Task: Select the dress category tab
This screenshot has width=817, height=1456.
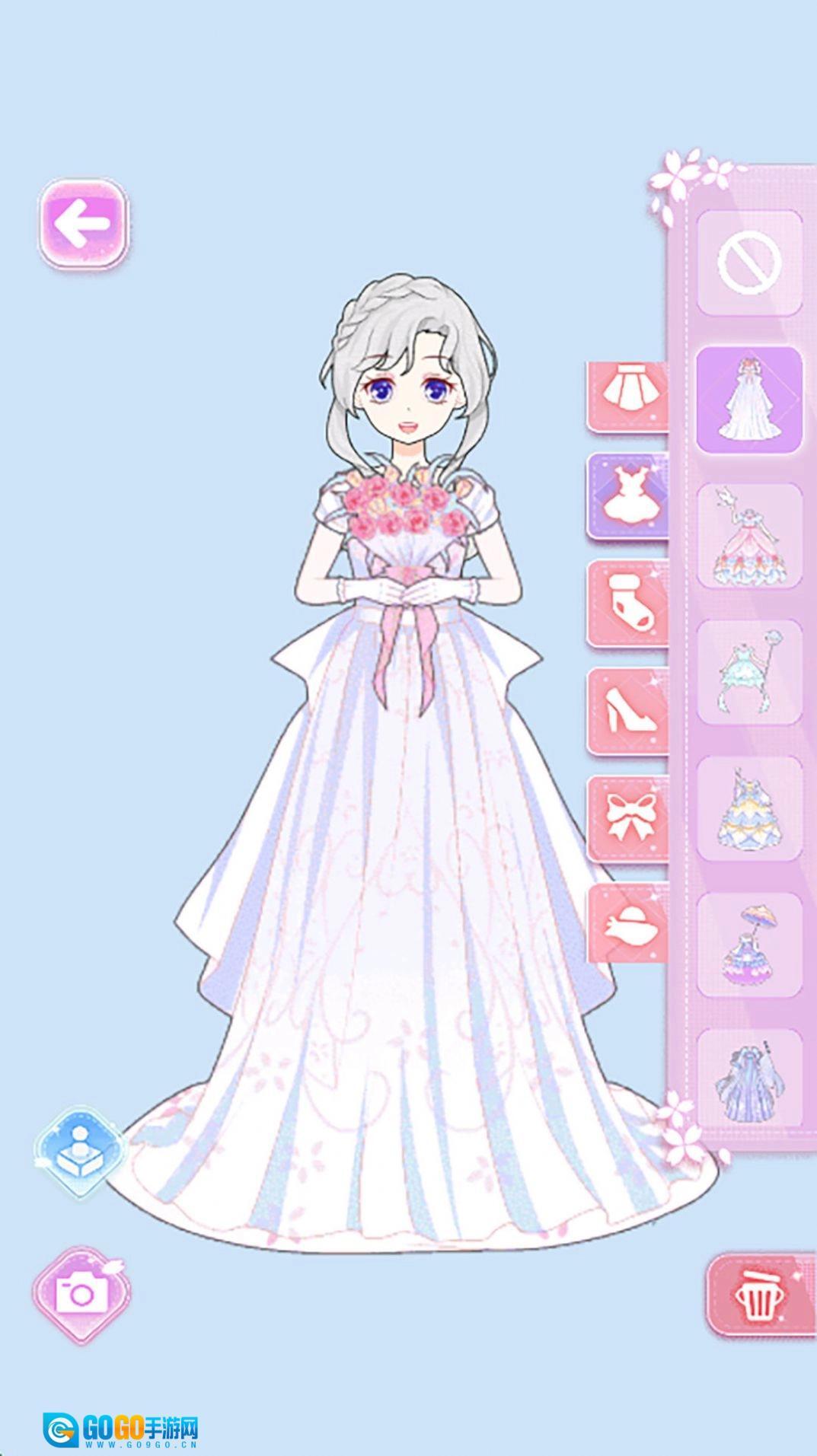Action: point(628,497)
